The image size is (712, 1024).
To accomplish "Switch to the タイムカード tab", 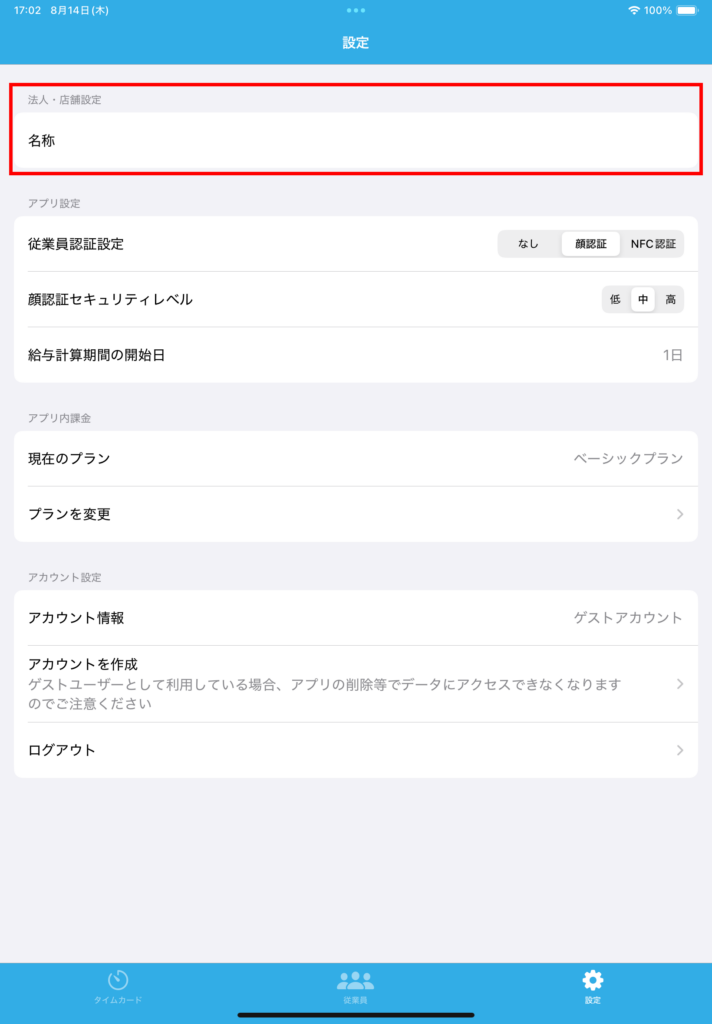I will [118, 986].
